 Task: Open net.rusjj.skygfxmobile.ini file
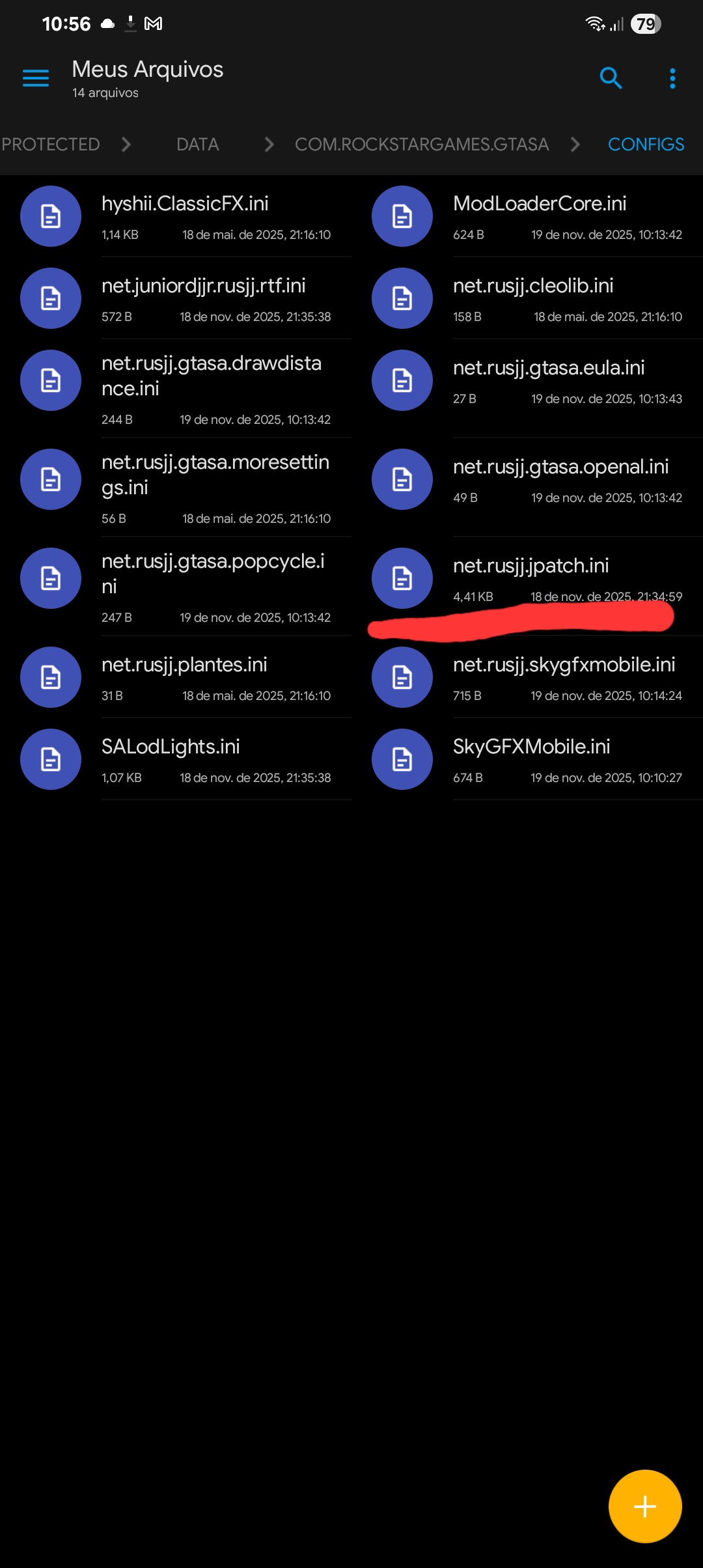pyautogui.click(x=564, y=665)
